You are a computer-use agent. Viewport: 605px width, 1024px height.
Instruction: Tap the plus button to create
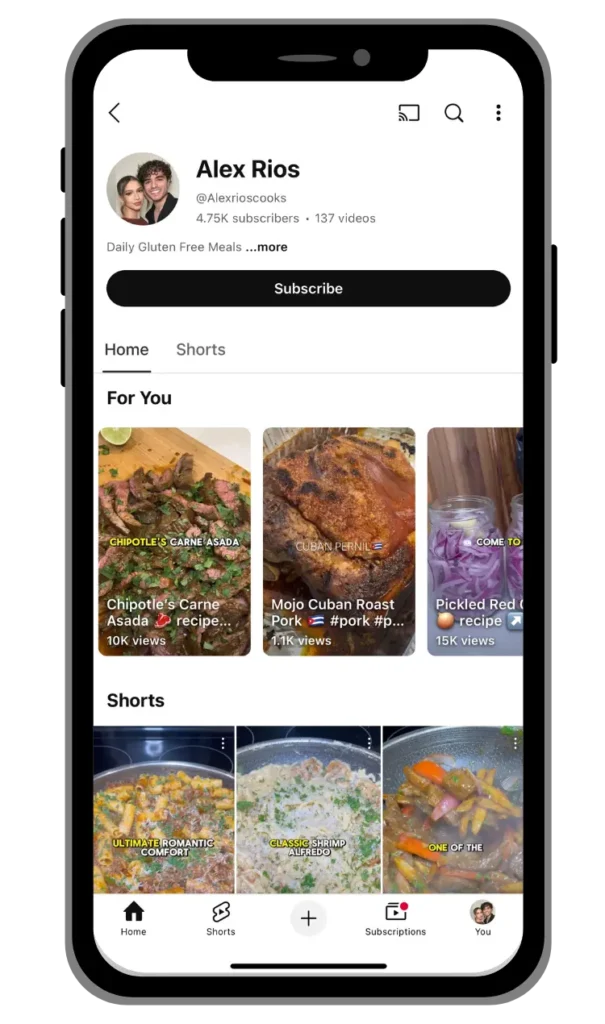coord(308,918)
